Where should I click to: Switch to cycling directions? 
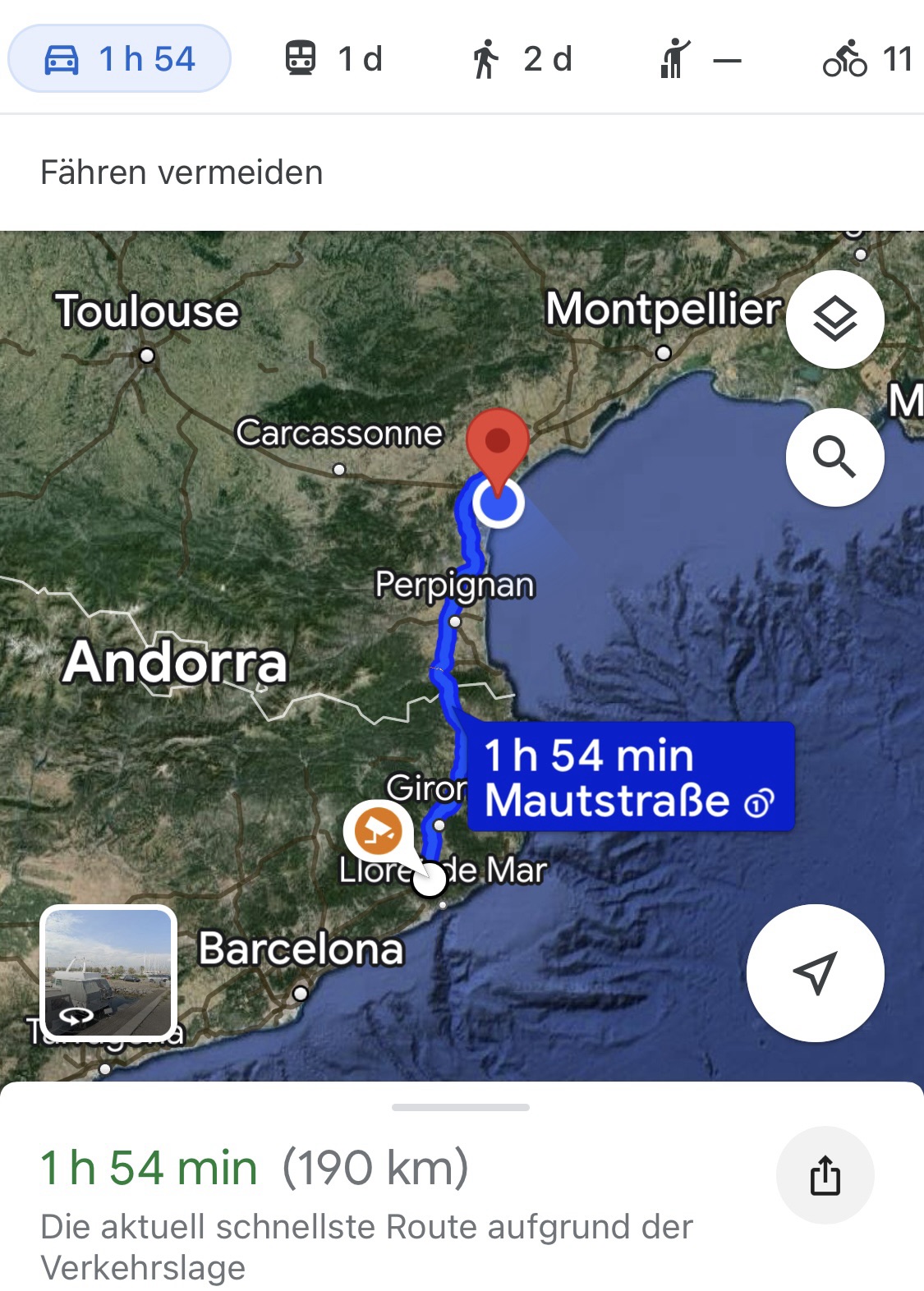[867, 59]
